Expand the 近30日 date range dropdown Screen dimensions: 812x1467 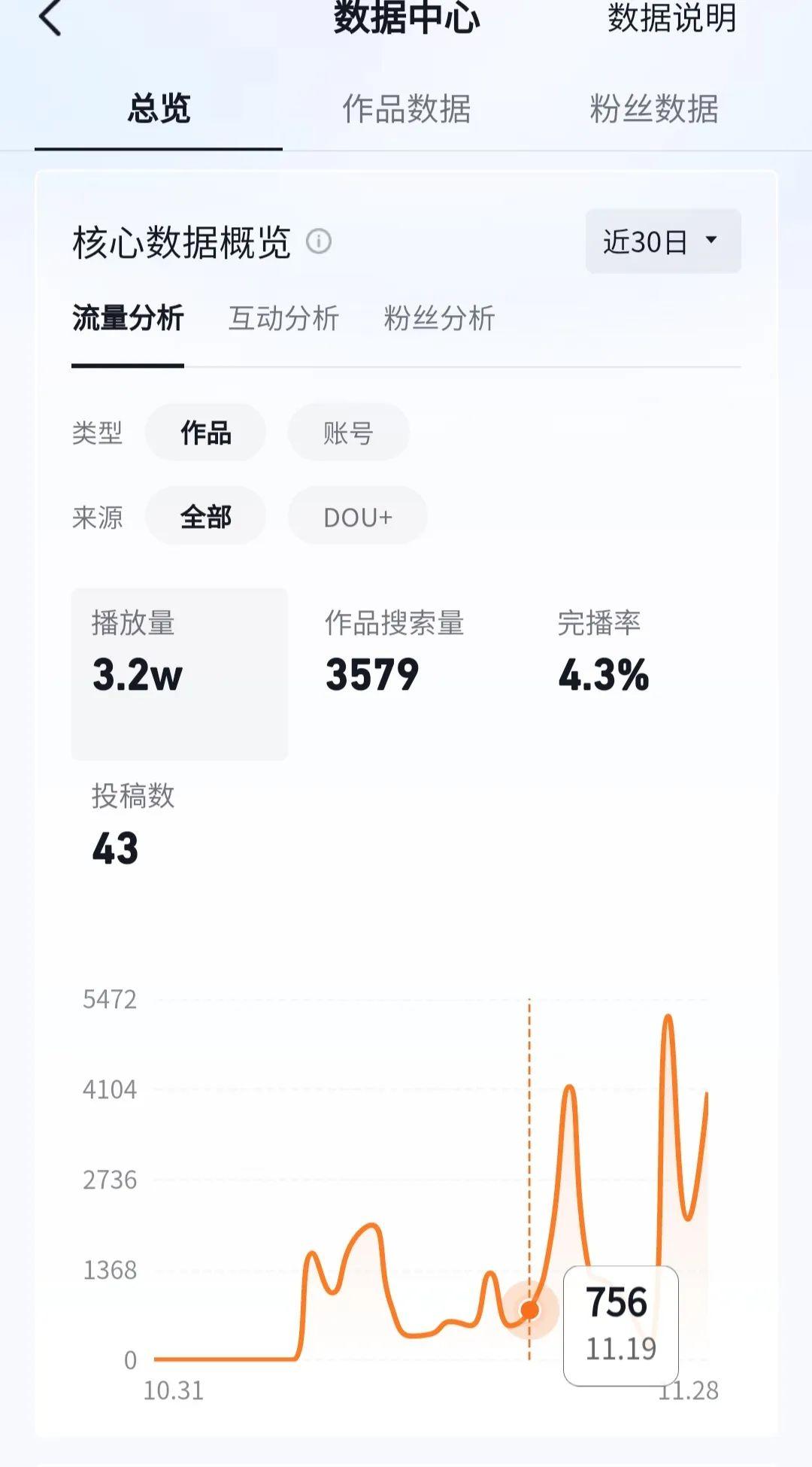(663, 241)
